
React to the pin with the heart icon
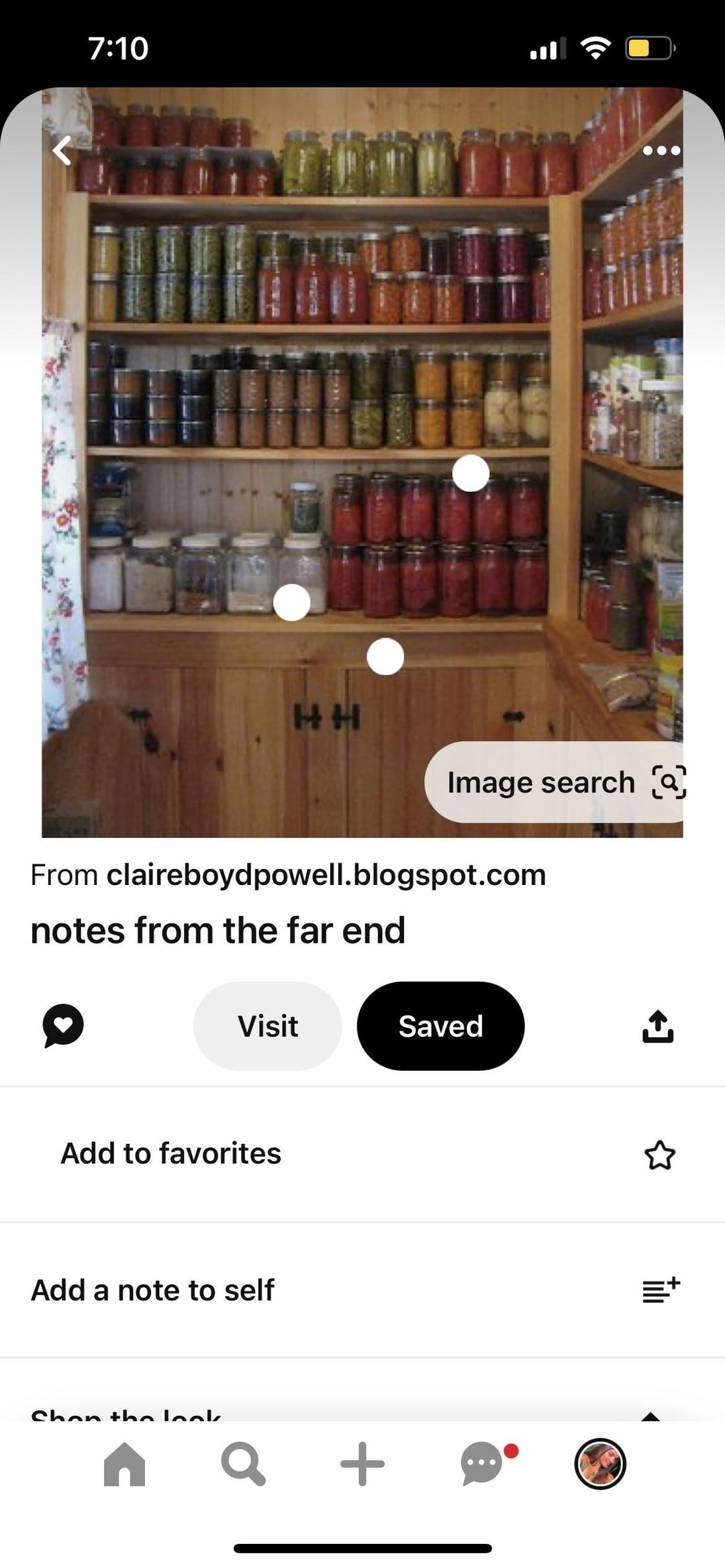[63, 1026]
